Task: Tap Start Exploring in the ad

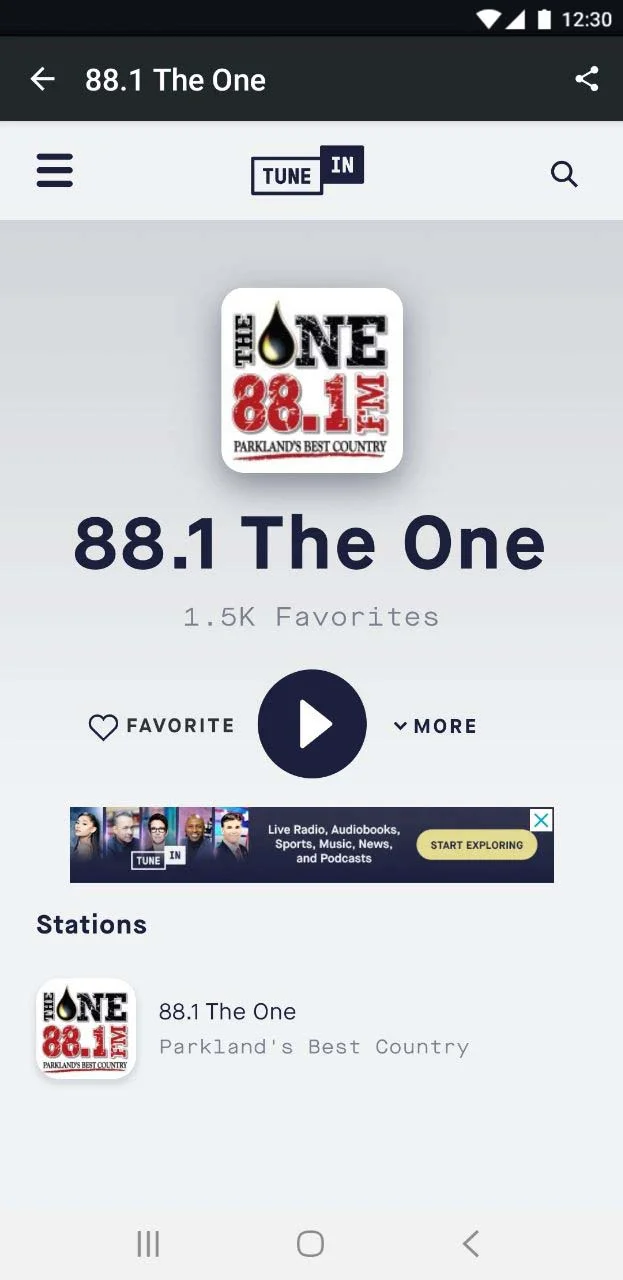Action: tap(476, 845)
